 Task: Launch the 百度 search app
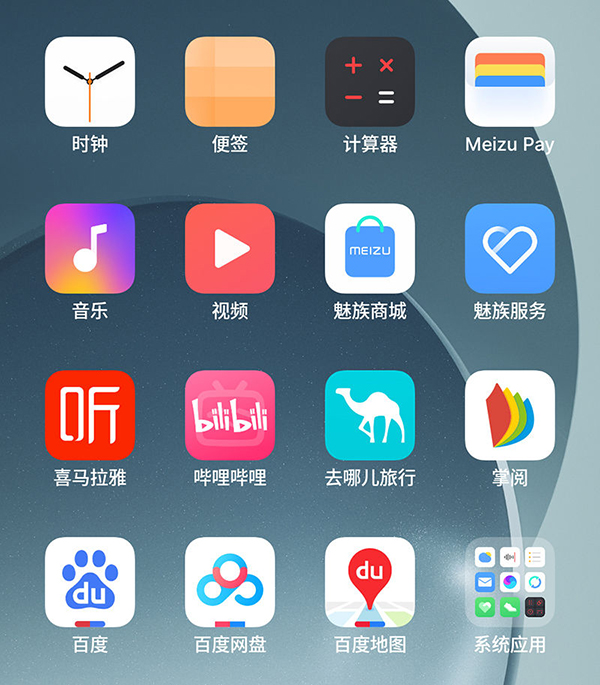point(90,582)
